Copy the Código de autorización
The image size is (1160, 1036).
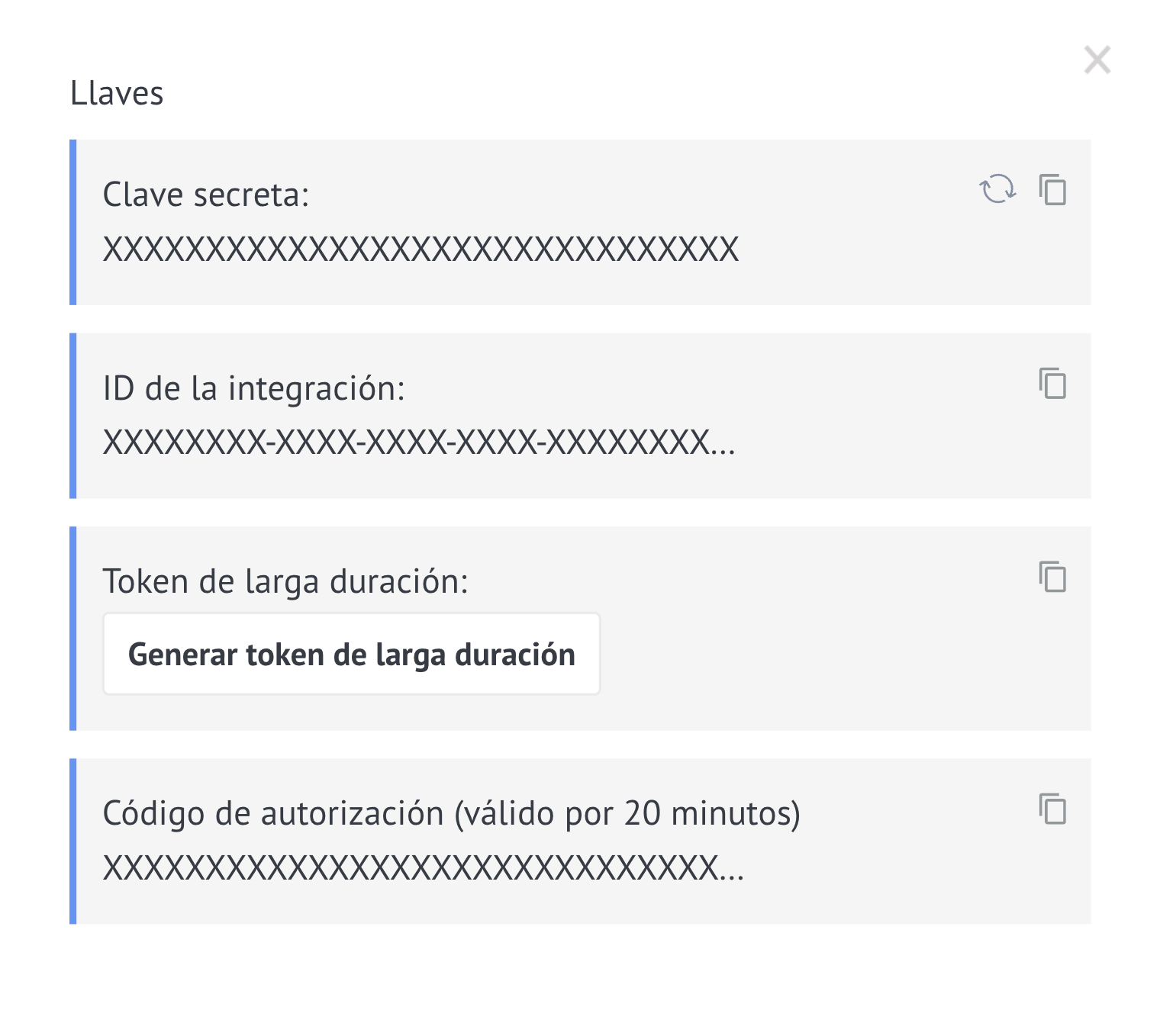[x=1052, y=809]
